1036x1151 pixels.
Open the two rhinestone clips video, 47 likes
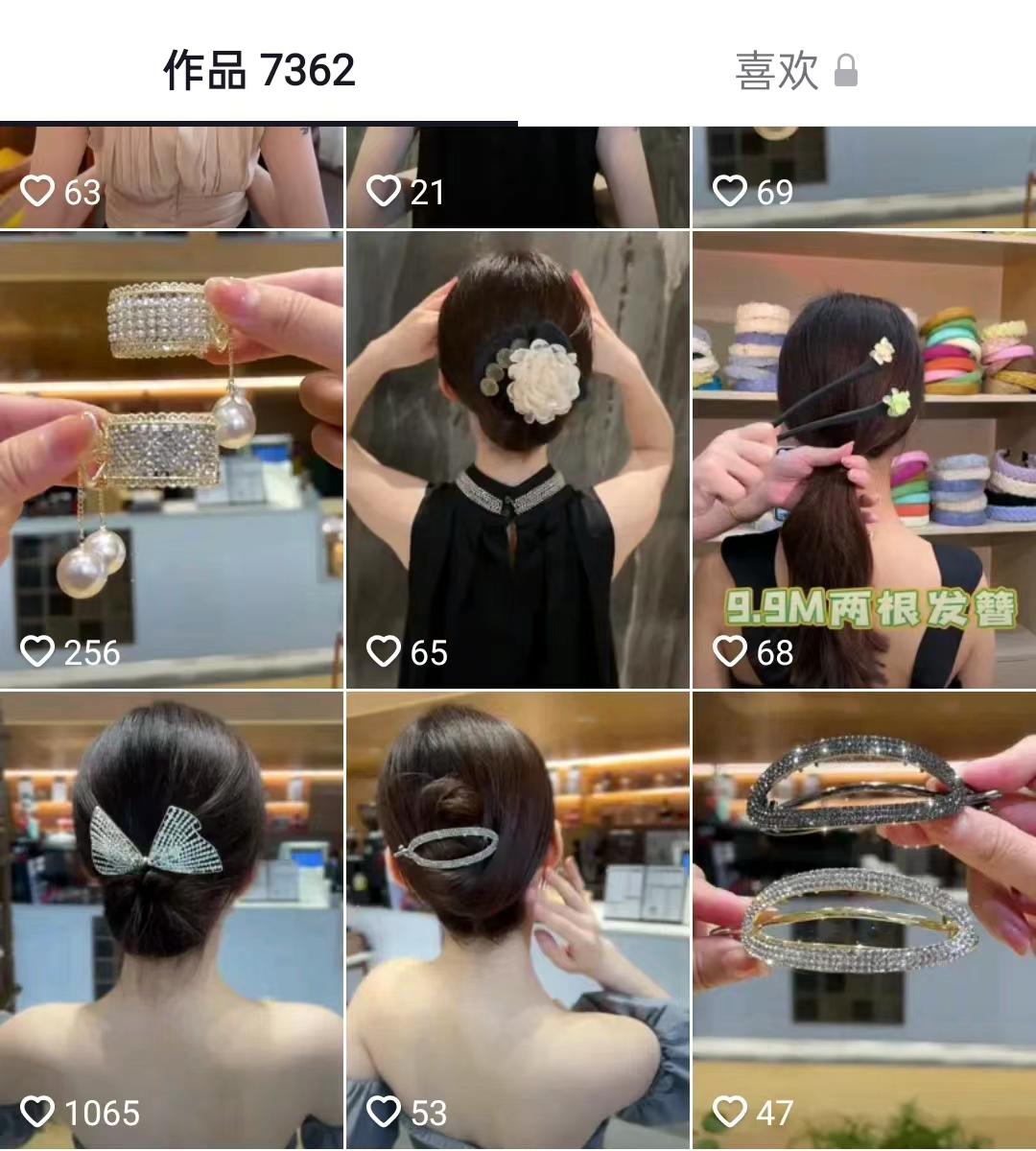click(x=863, y=921)
